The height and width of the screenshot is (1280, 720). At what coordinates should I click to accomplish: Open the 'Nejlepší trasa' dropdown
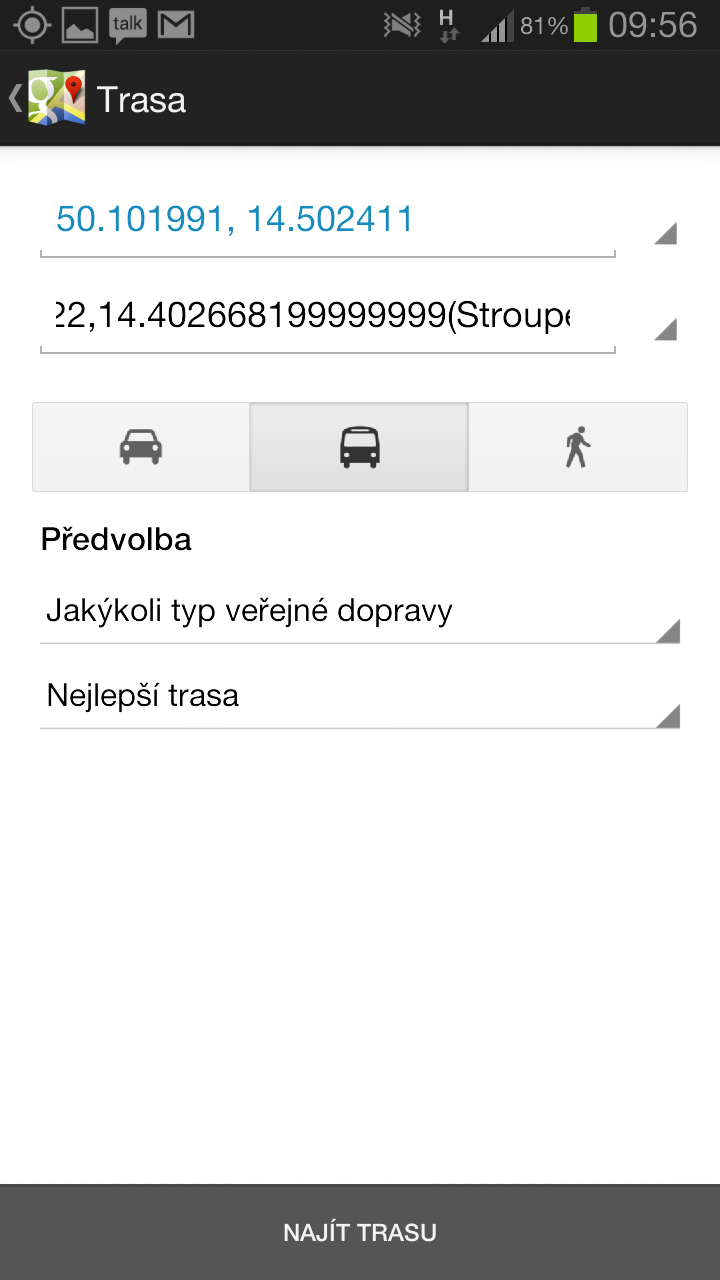(360, 695)
